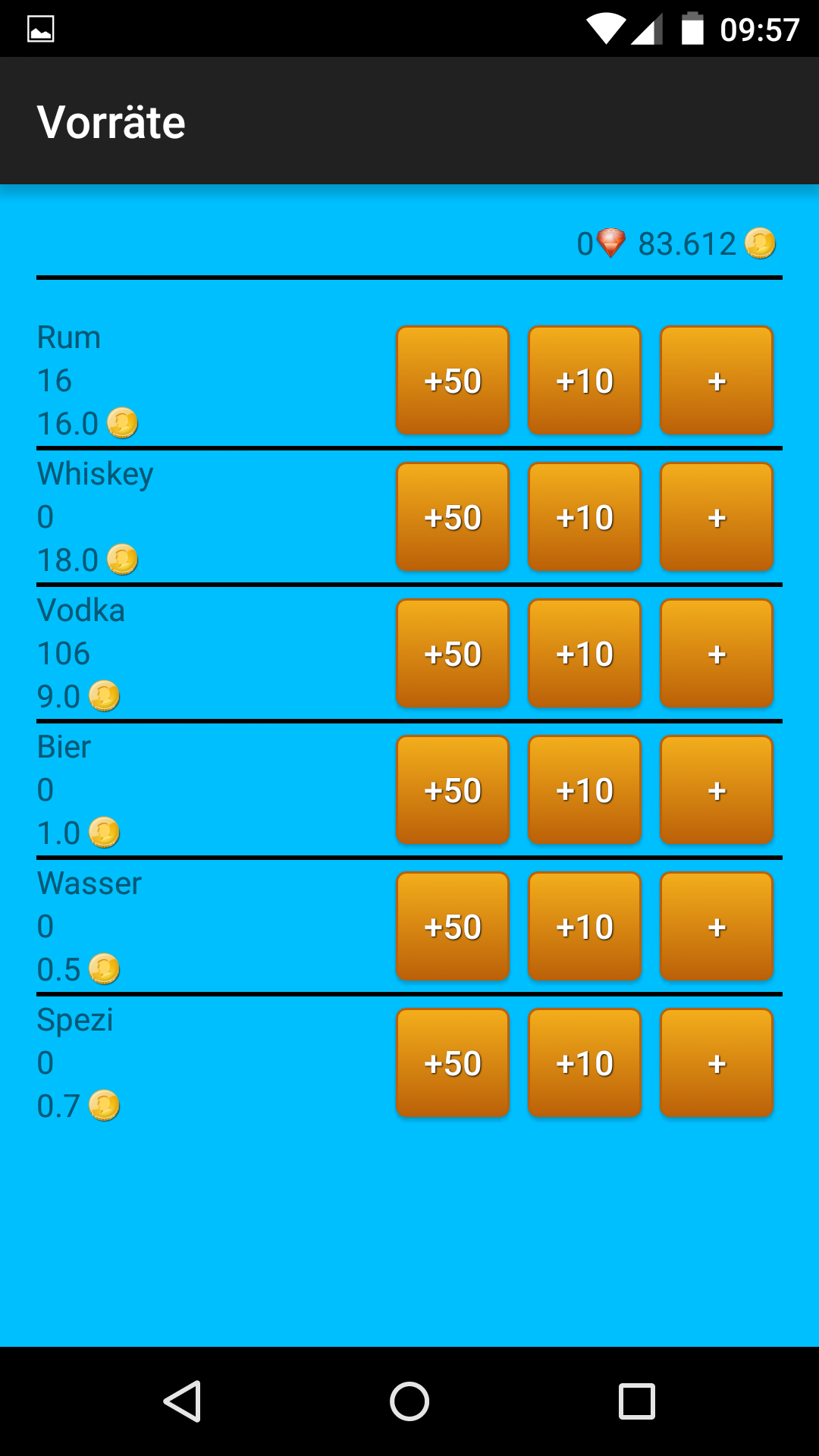Tap +10 in the Whiskey row
Image resolution: width=819 pixels, height=1456 pixels.
pyautogui.click(x=585, y=517)
